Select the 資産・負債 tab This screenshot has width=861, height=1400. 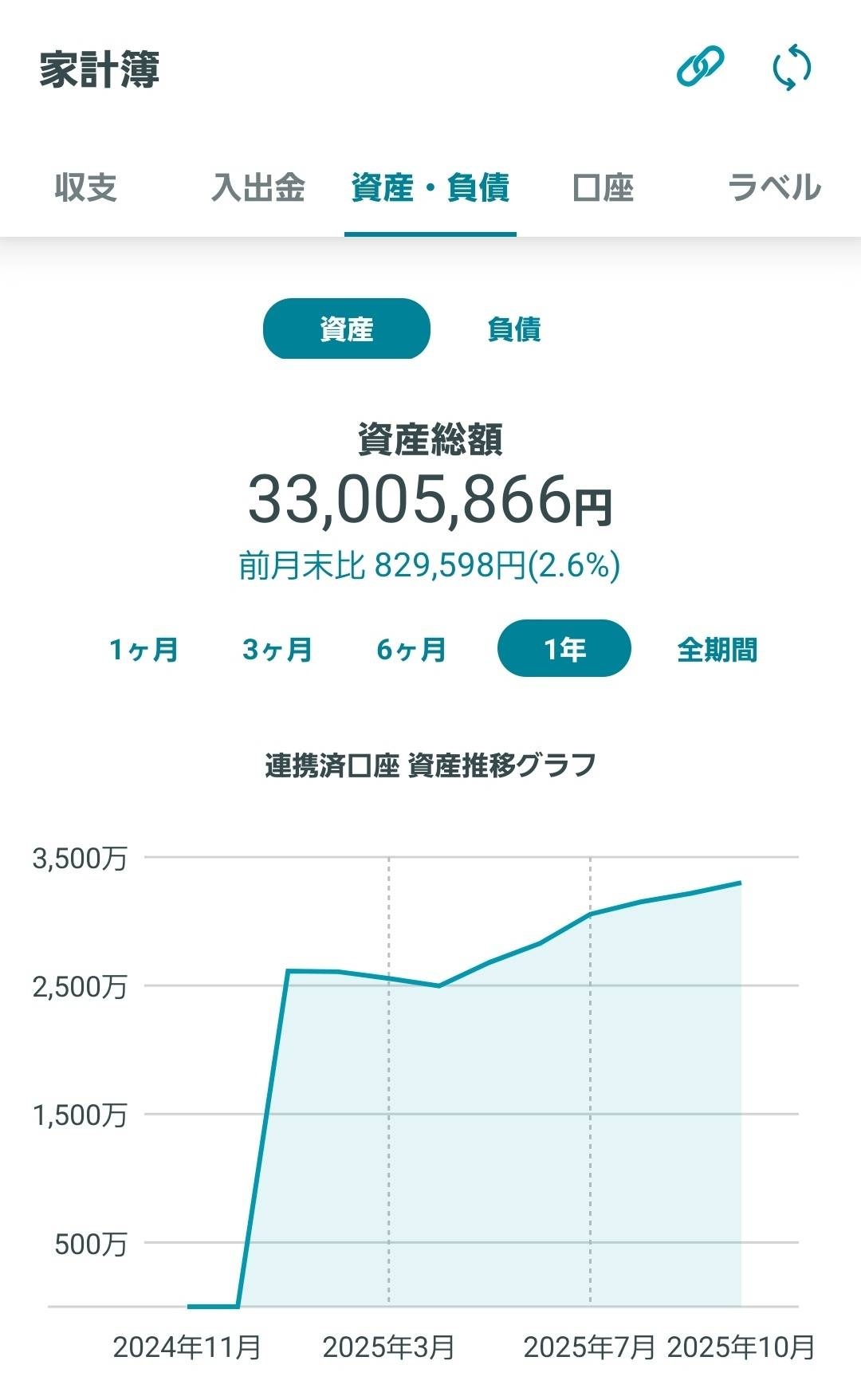431,188
